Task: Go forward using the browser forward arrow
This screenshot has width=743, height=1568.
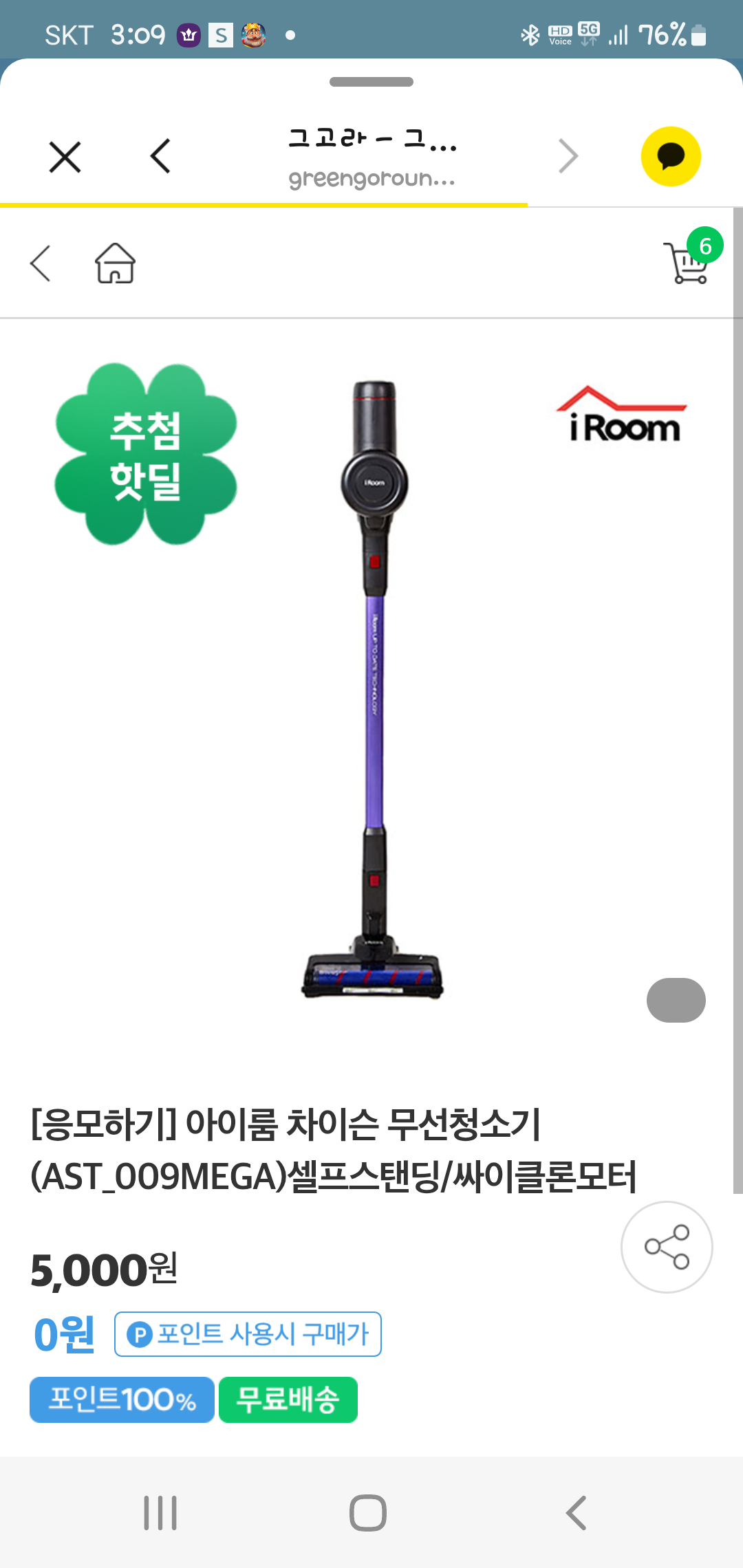Action: point(568,155)
